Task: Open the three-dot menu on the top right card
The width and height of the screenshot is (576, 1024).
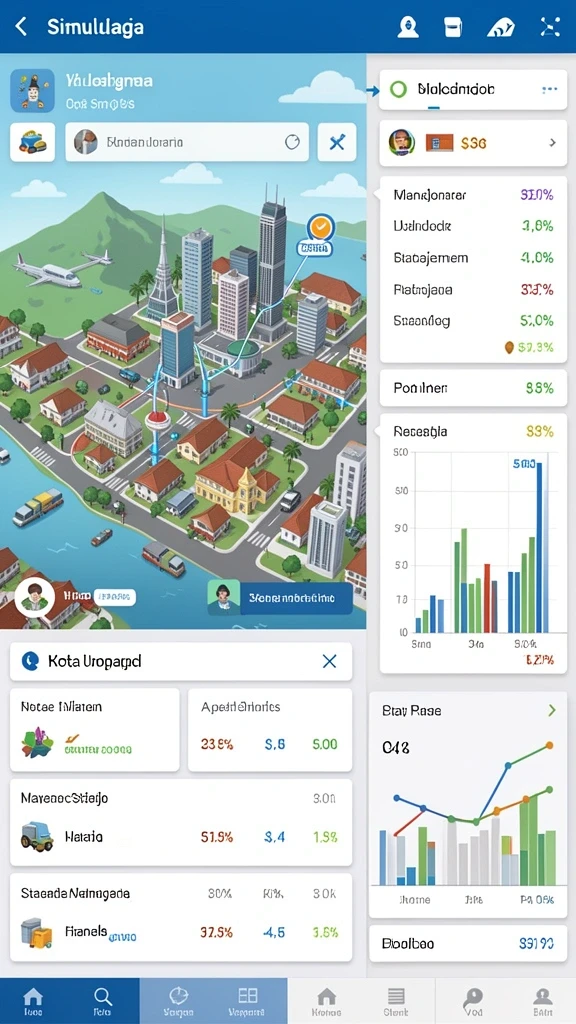Action: (x=550, y=89)
